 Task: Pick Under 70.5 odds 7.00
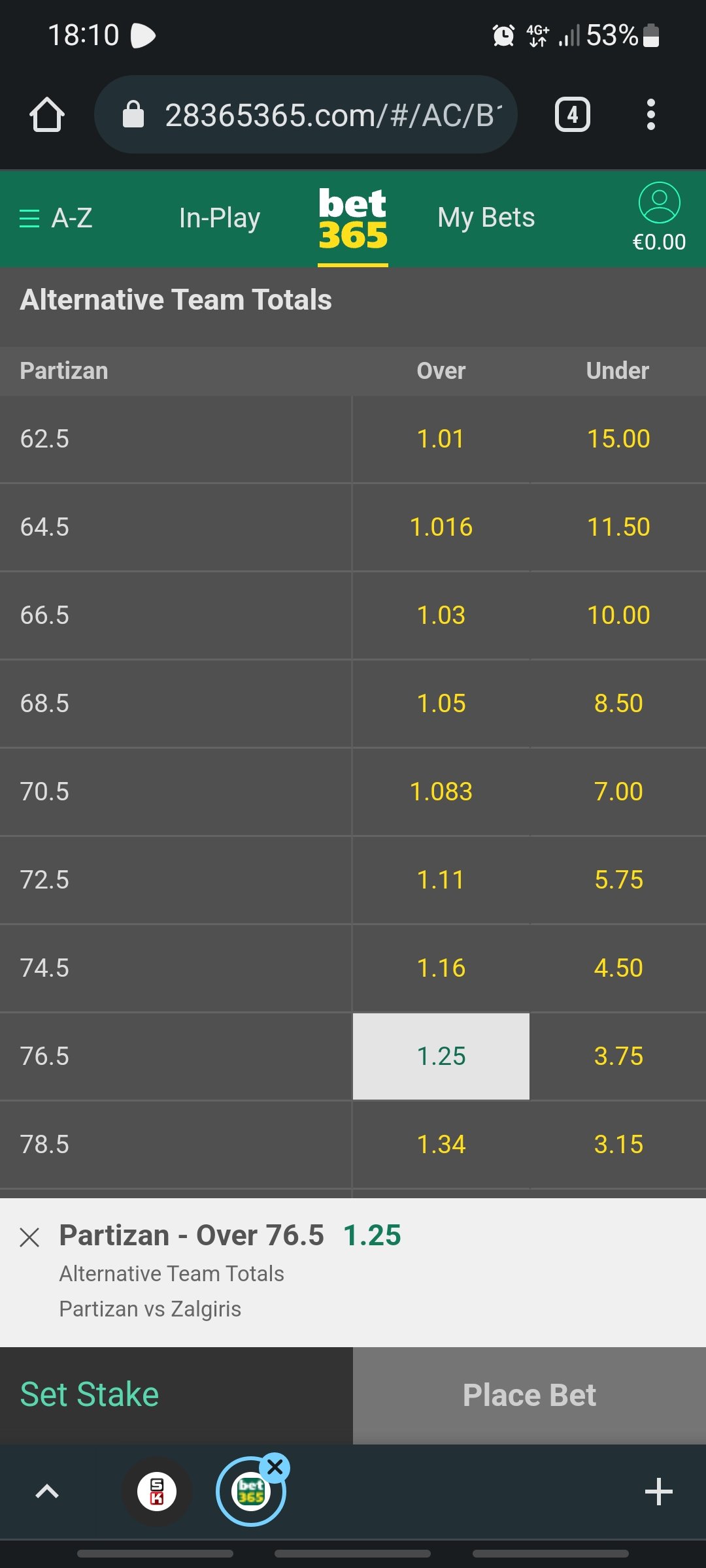coord(618,792)
